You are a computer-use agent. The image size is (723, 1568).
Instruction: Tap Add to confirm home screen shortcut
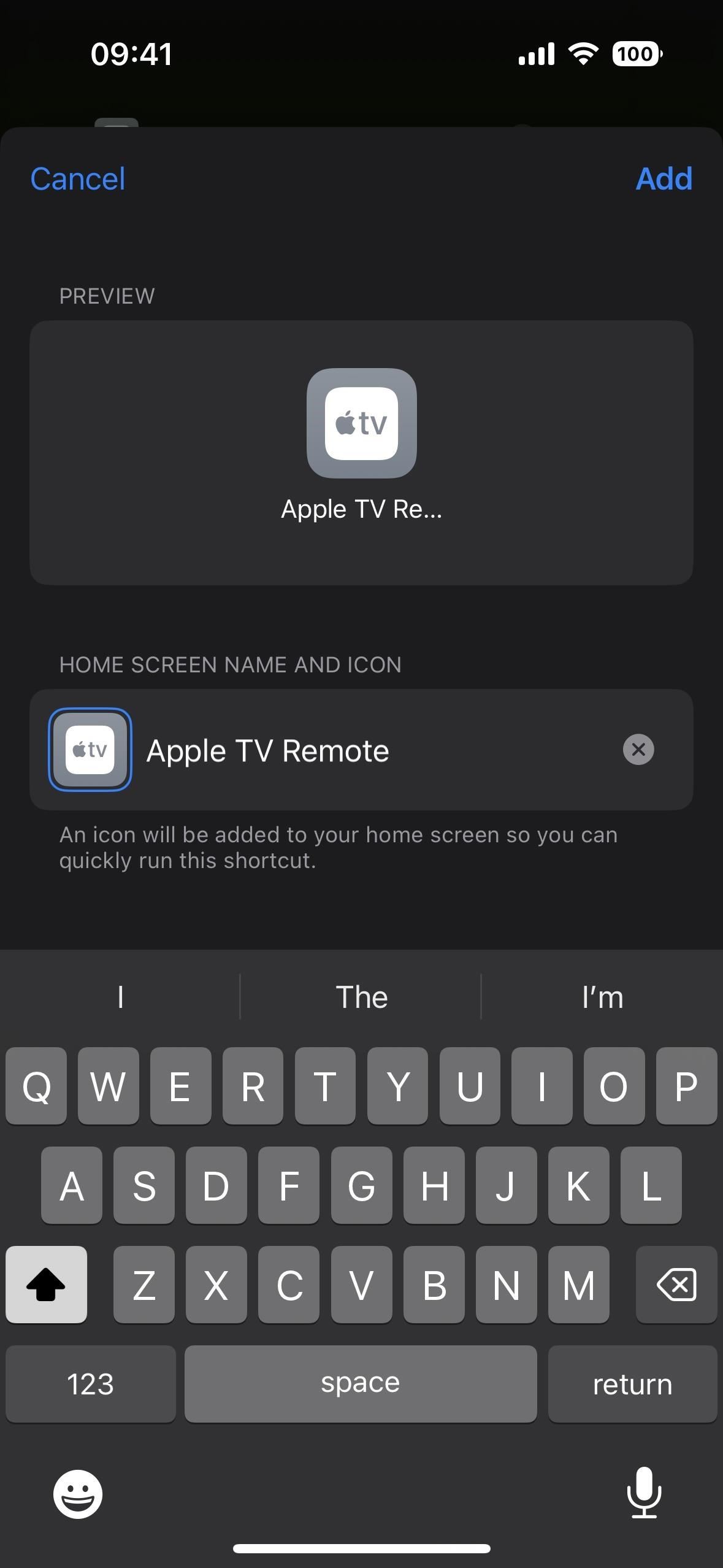(664, 179)
